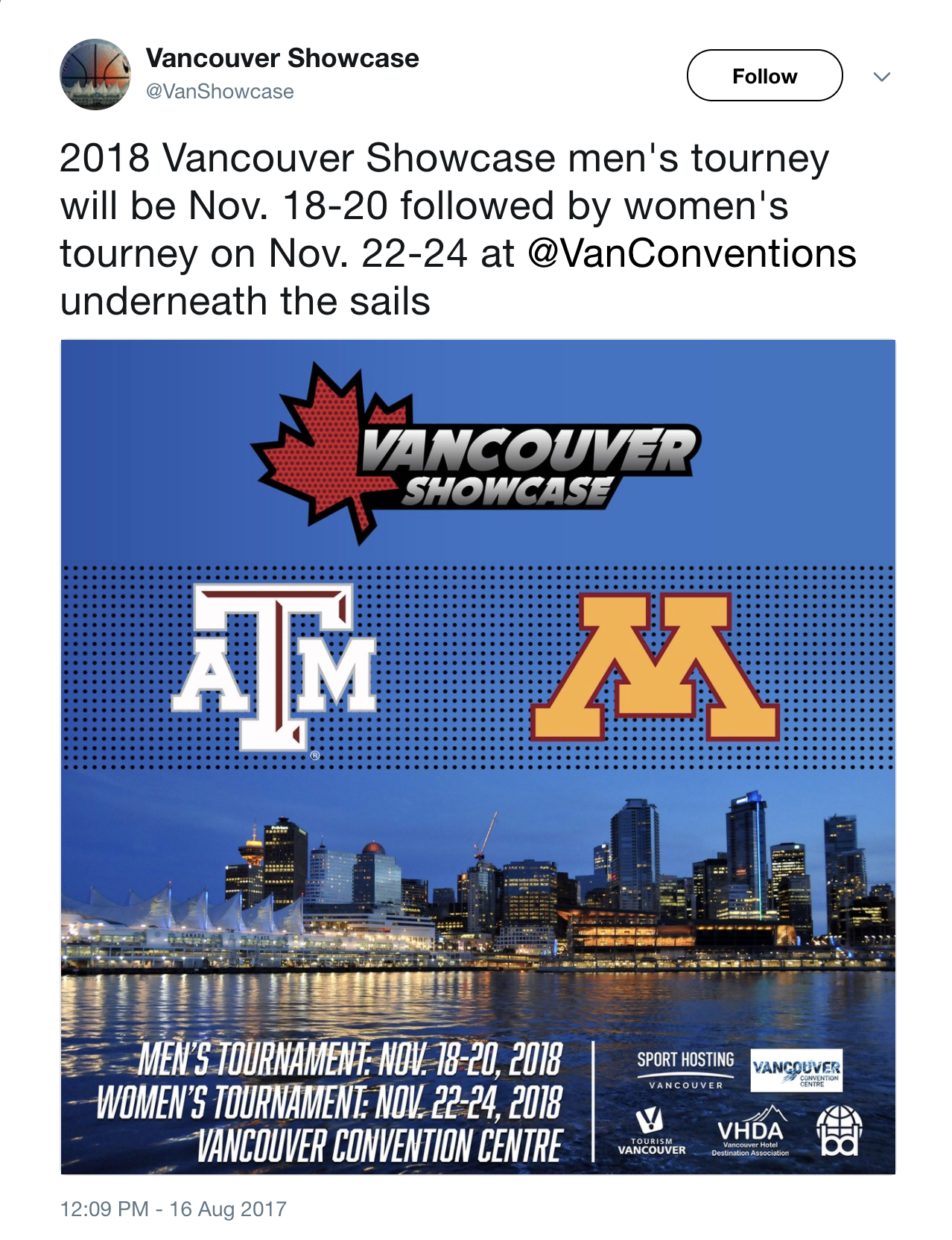Open the tweet options chevron menu
The height and width of the screenshot is (1240, 952).
(x=882, y=77)
